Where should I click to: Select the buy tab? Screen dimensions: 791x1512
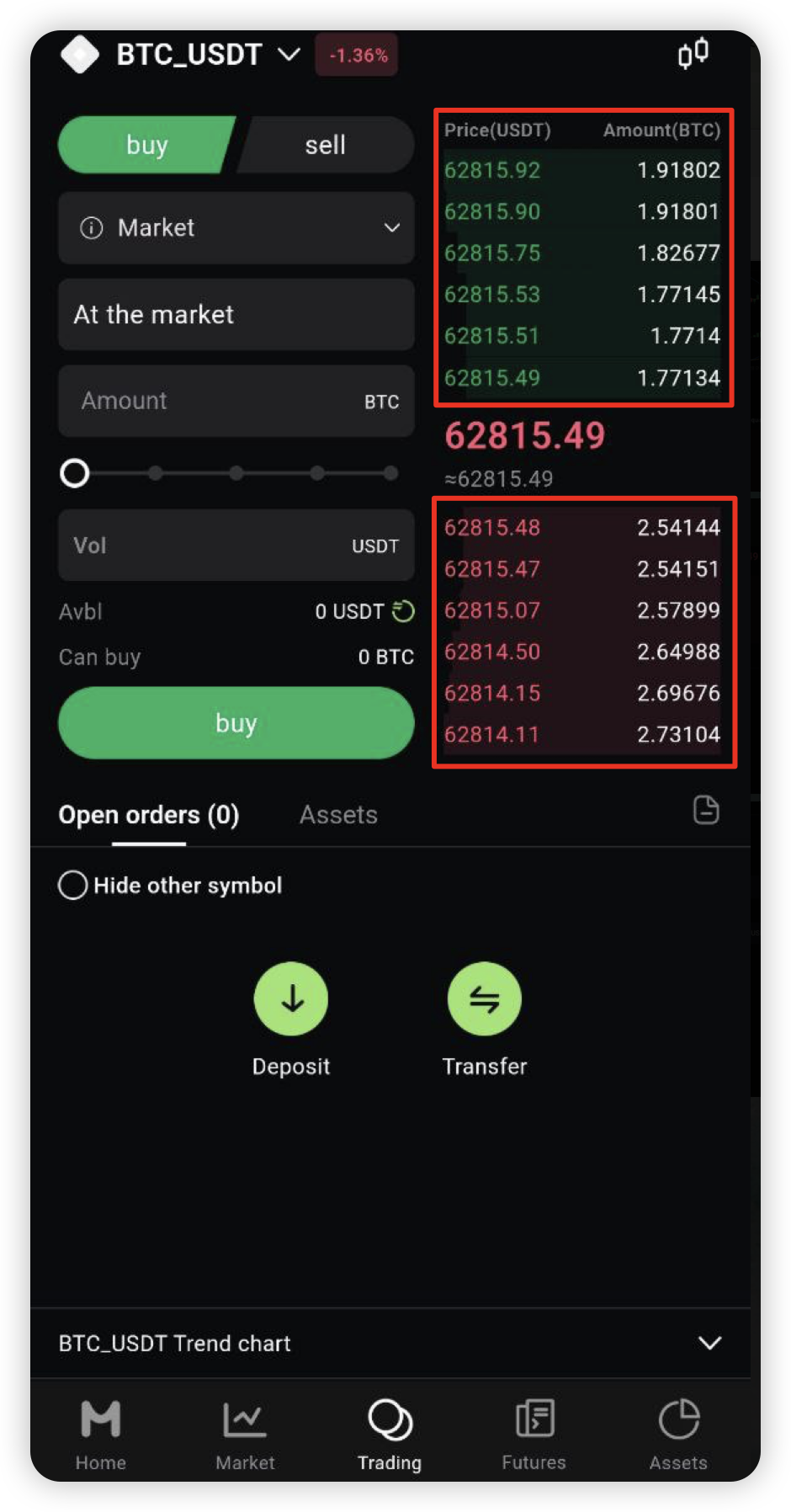147,145
